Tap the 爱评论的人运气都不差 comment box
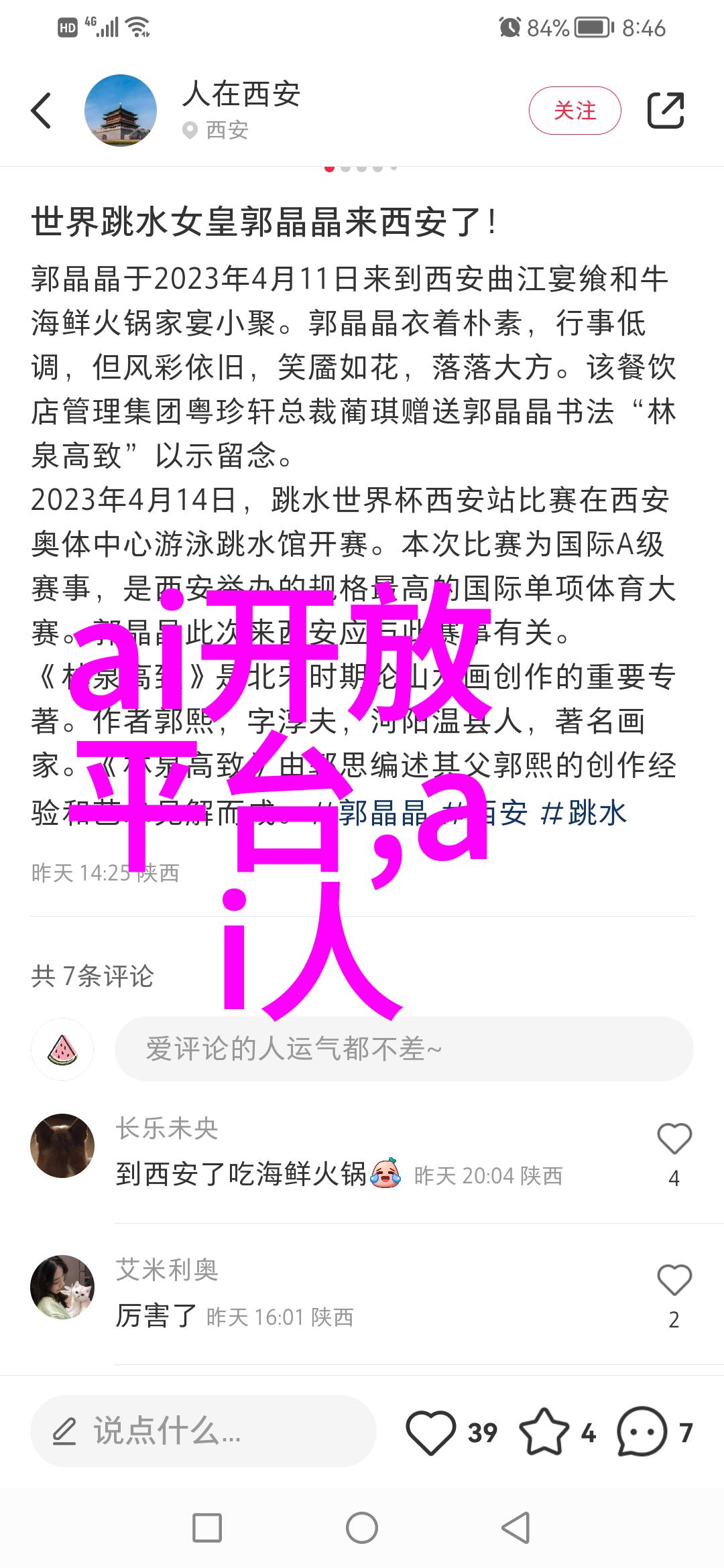 pos(404,1049)
